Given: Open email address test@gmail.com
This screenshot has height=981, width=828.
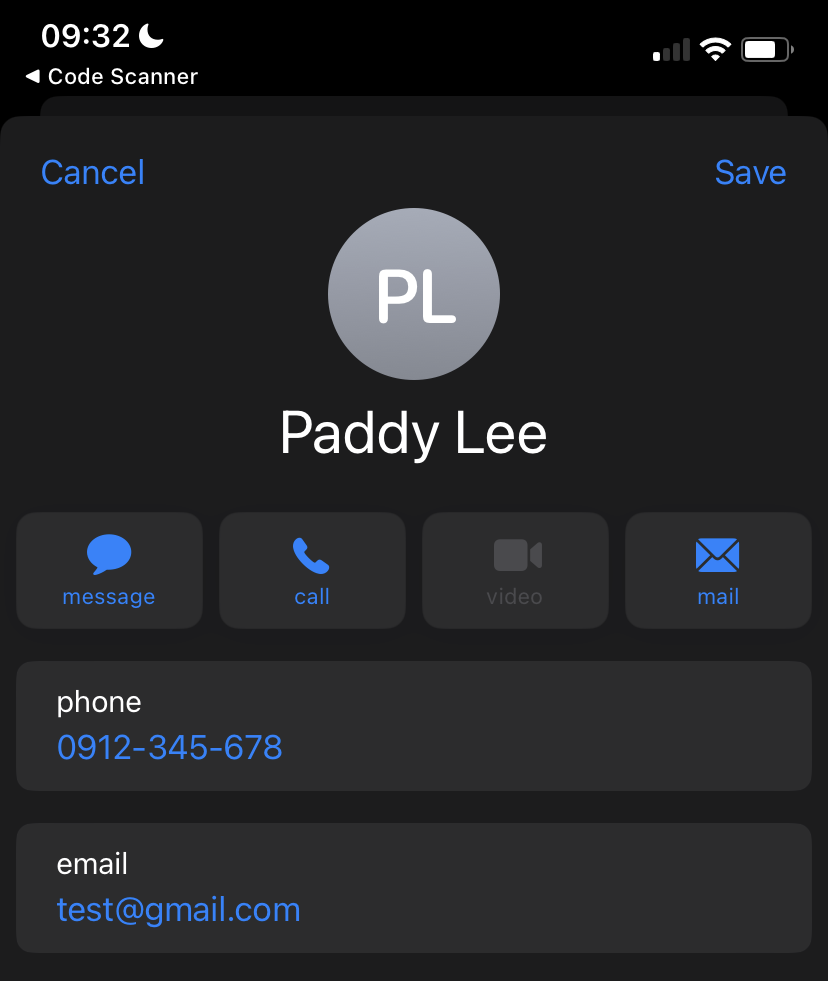Looking at the screenshot, I should point(178,909).
